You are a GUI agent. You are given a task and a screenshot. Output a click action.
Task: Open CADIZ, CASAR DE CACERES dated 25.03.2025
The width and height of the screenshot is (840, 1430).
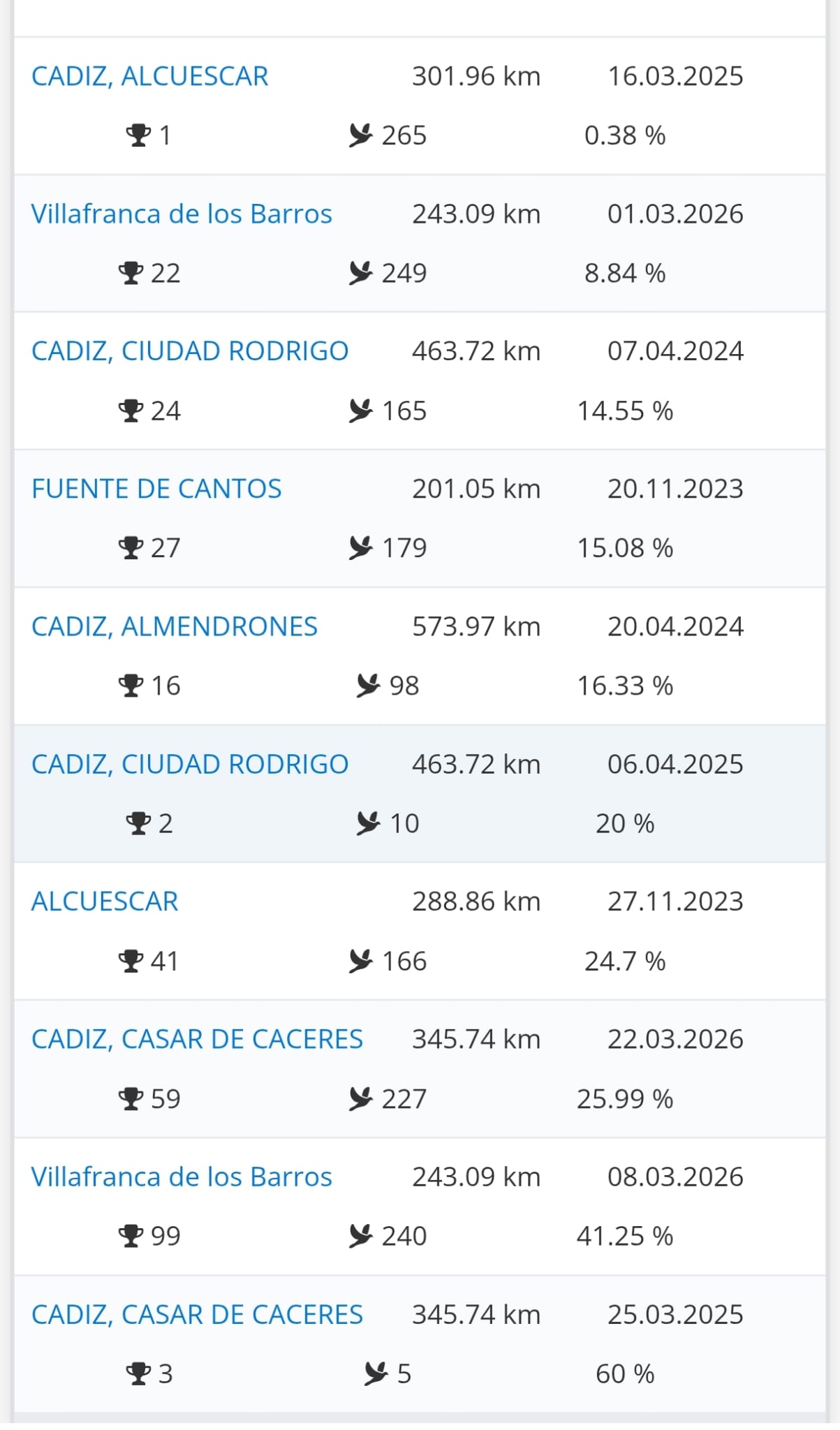[x=197, y=1314]
